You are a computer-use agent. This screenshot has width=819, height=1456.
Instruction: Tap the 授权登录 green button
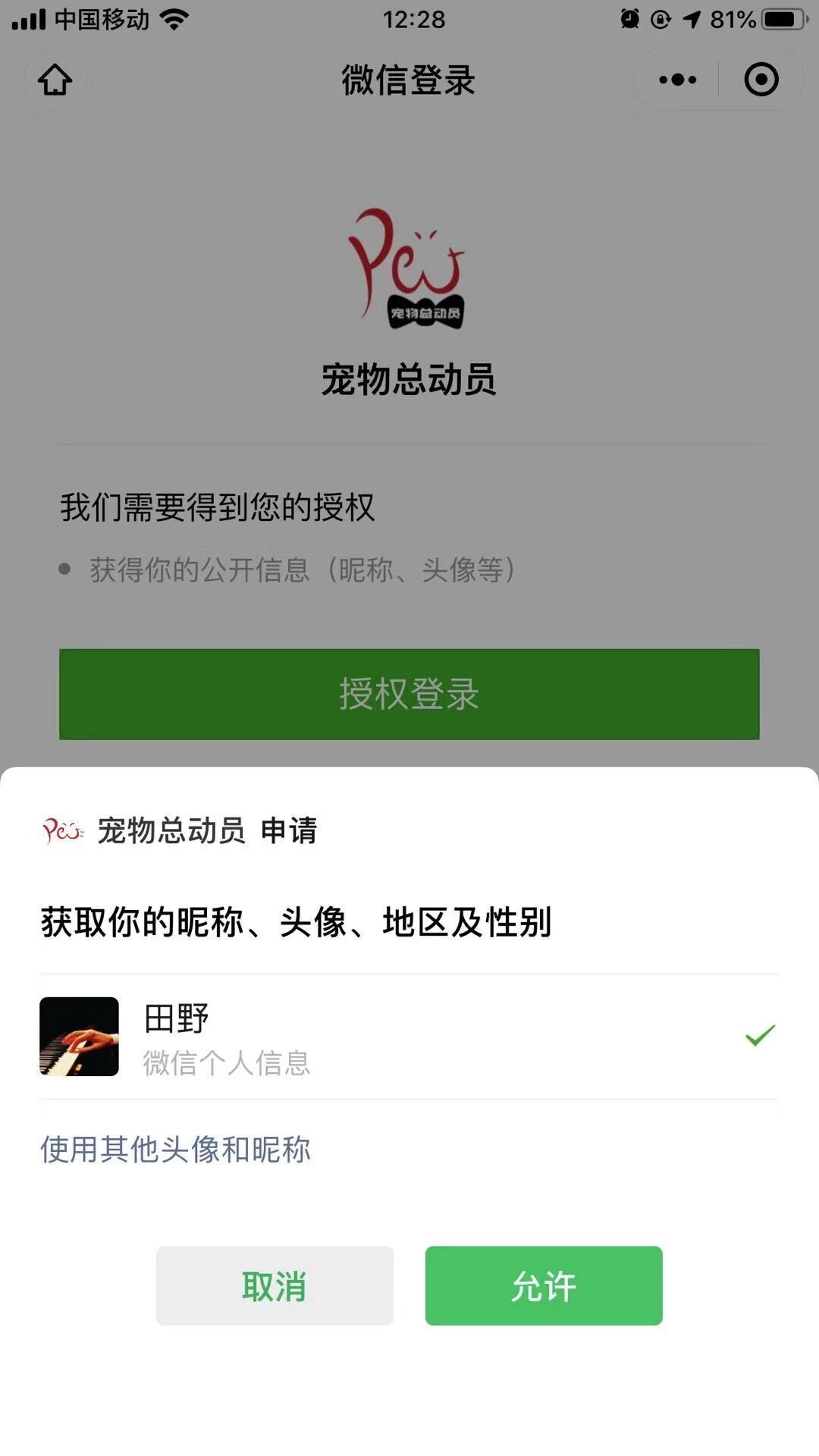[x=409, y=694]
